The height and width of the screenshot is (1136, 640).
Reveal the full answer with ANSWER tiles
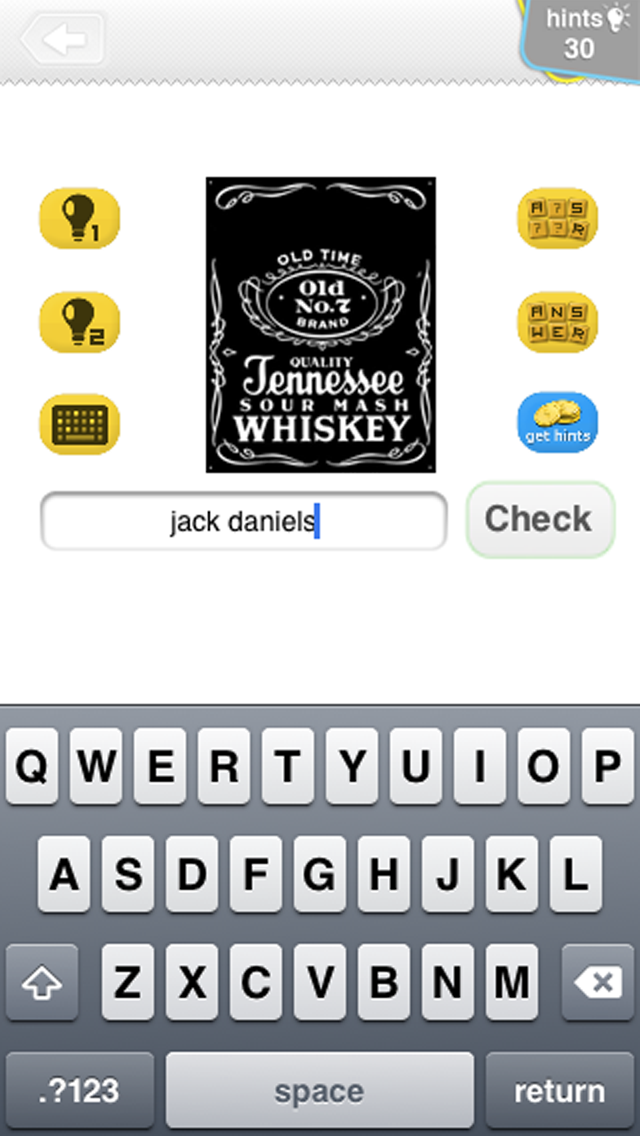557,321
